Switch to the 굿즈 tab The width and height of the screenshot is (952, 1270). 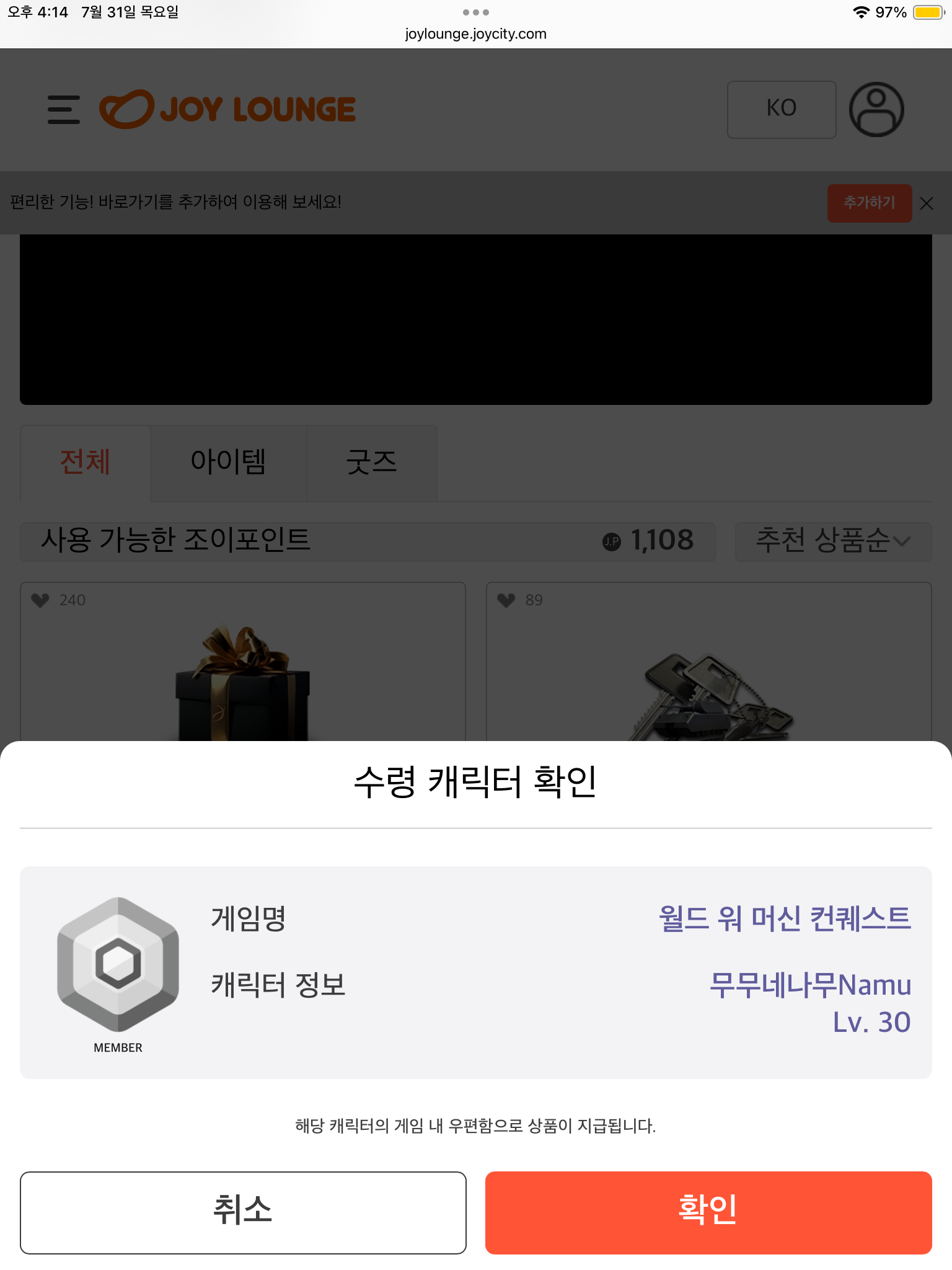pyautogui.click(x=371, y=463)
